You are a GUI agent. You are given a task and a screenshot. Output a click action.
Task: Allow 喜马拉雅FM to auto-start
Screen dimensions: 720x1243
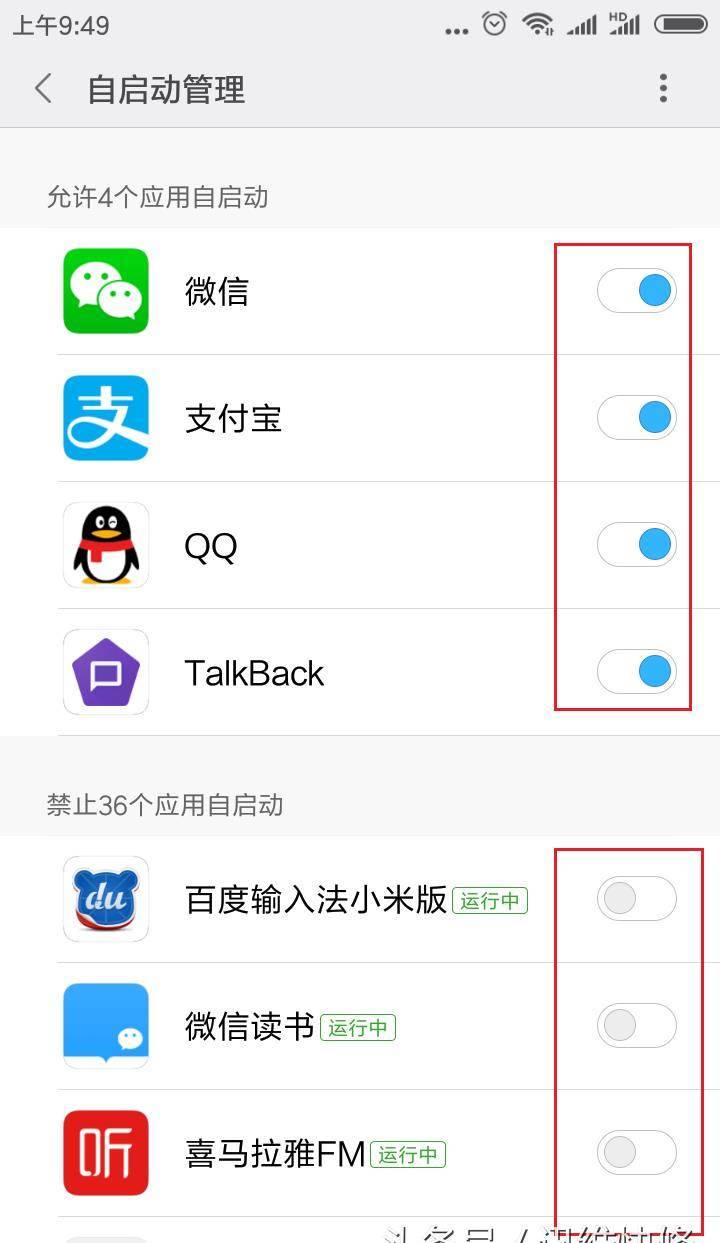[637, 1153]
